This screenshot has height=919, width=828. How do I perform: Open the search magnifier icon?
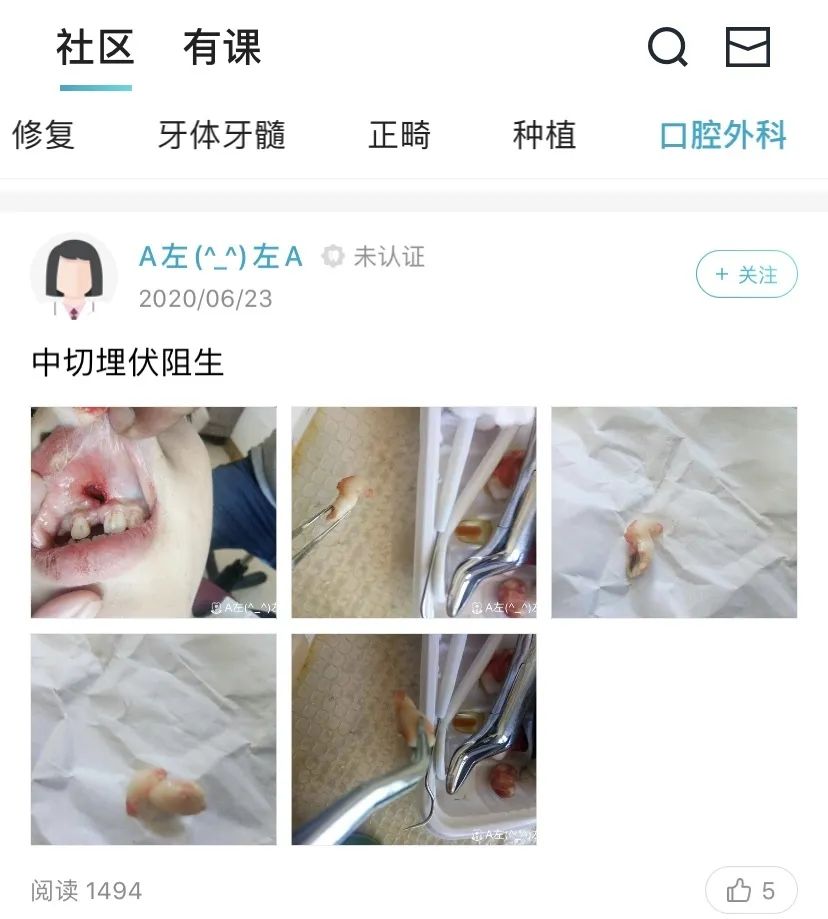(667, 47)
